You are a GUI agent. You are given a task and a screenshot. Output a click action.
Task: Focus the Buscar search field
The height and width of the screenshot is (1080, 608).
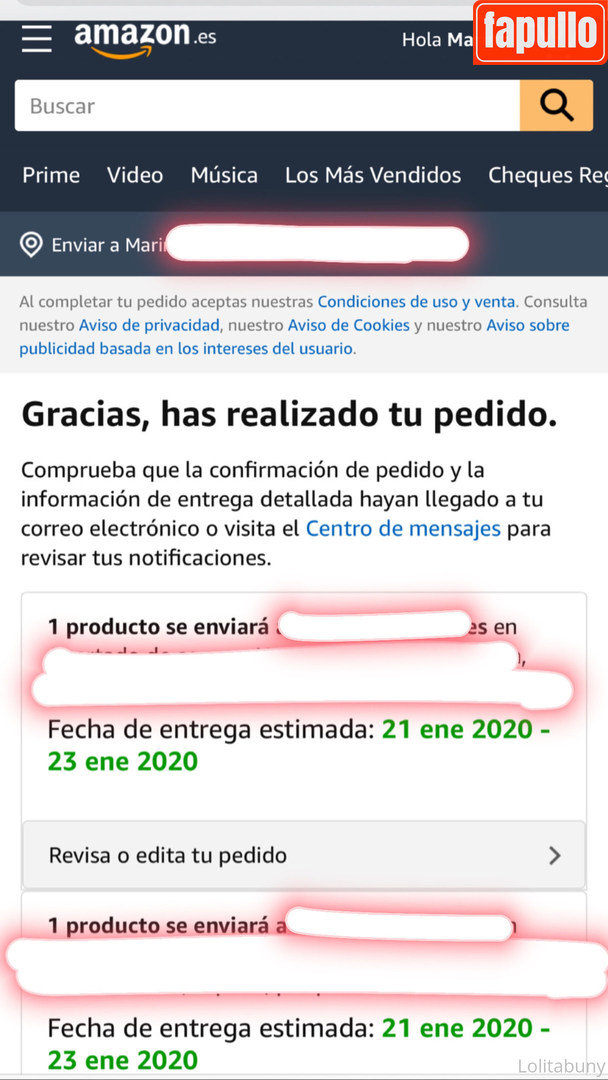[266, 106]
